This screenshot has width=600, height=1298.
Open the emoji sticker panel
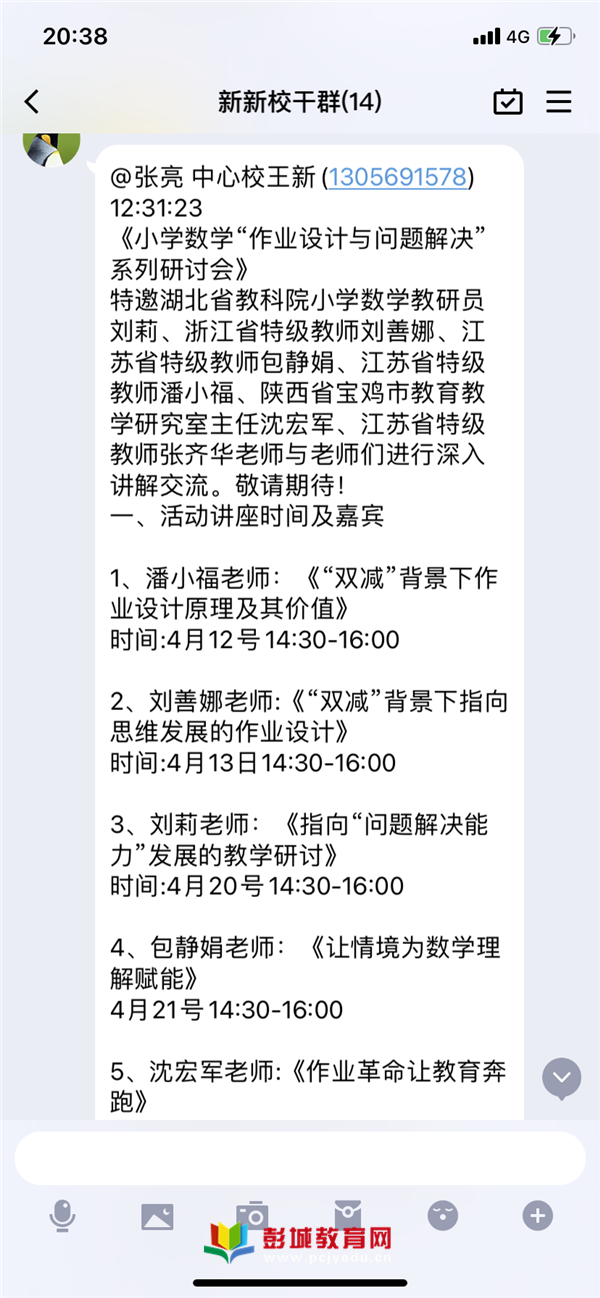442,1216
